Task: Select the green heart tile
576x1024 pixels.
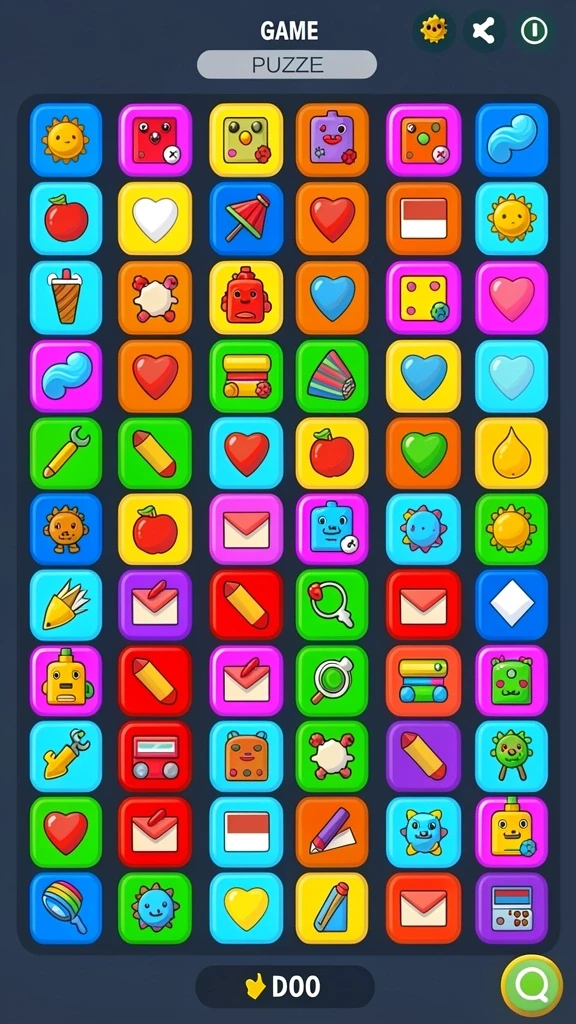Action: point(424,454)
